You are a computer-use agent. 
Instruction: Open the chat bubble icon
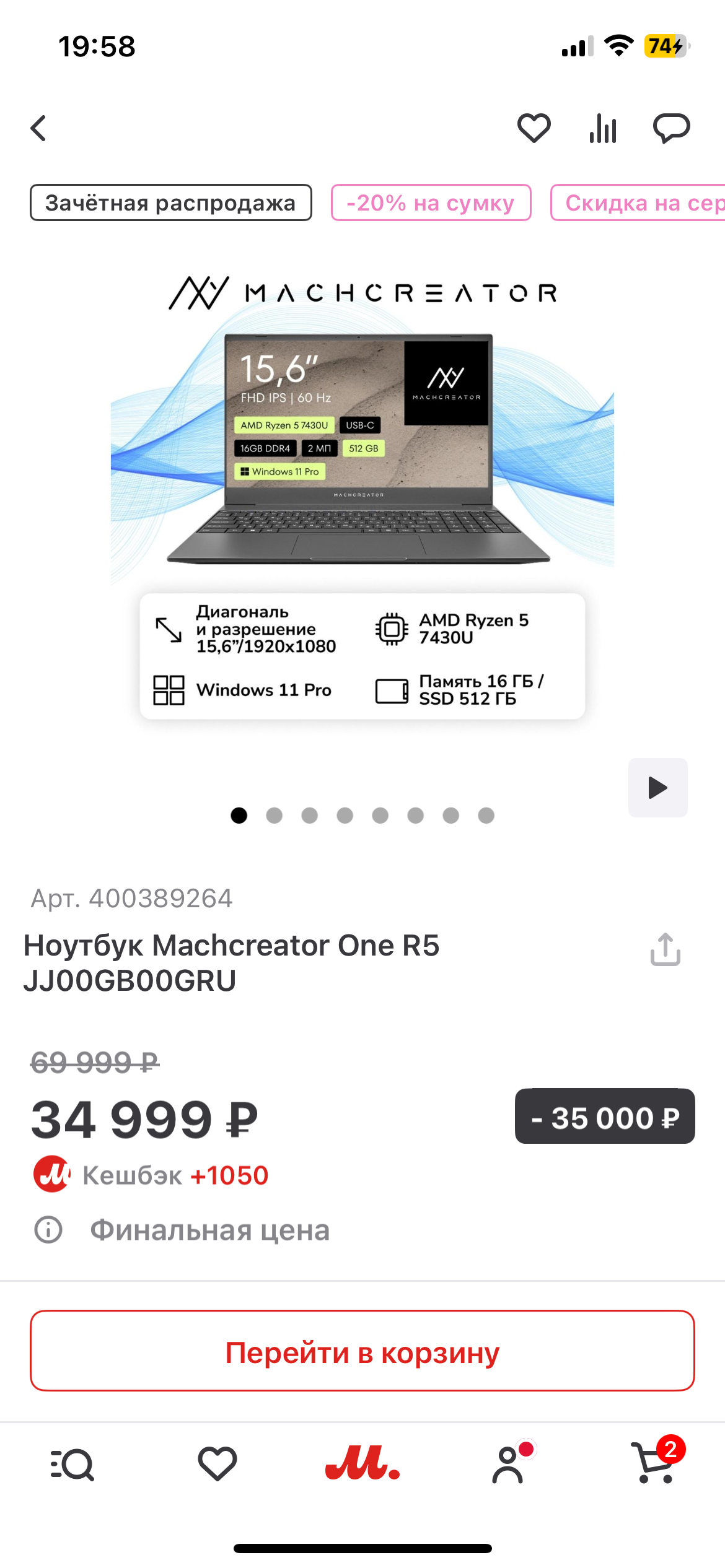pos(671,128)
